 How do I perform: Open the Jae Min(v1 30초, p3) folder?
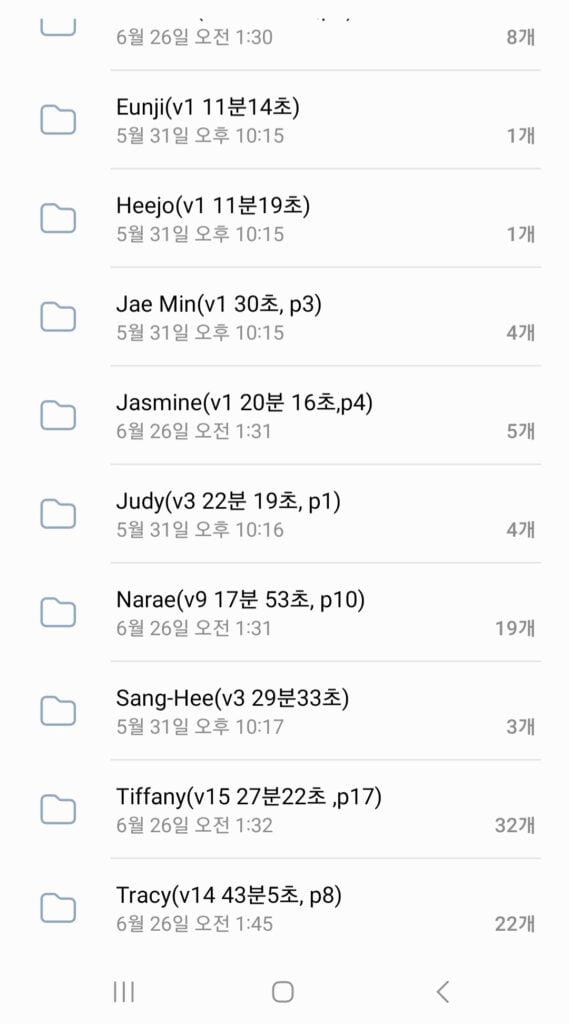click(284, 317)
